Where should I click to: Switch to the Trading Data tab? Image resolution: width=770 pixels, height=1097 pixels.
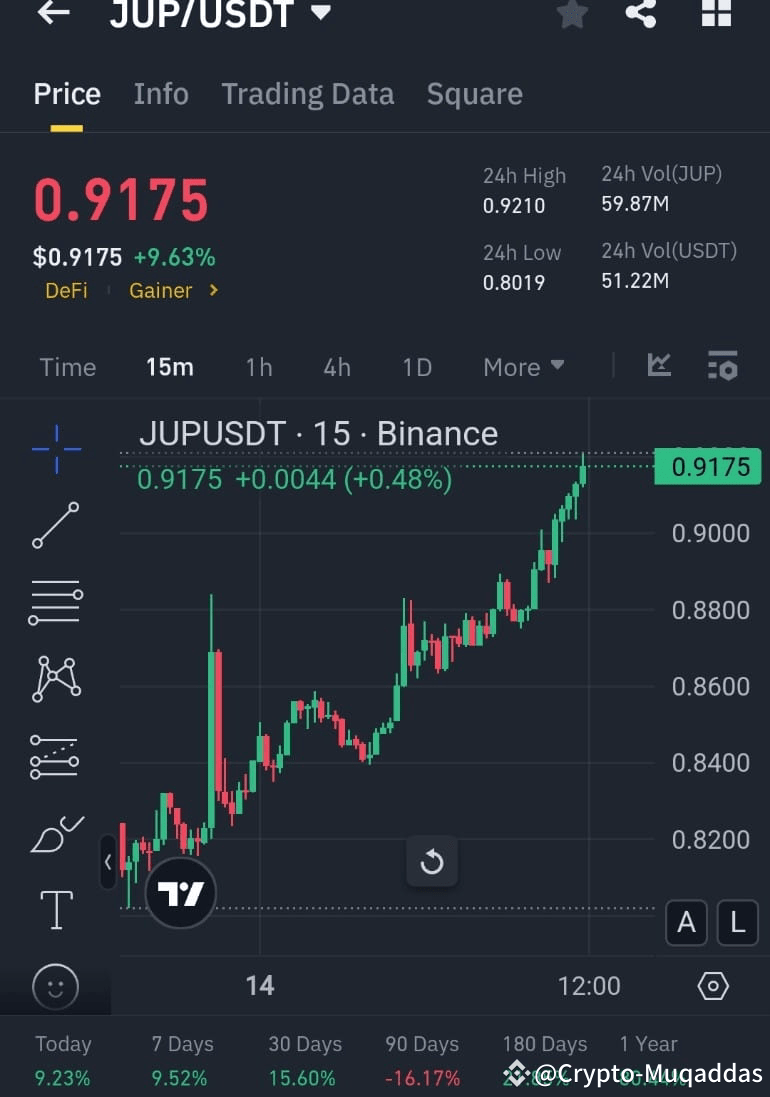coord(307,93)
